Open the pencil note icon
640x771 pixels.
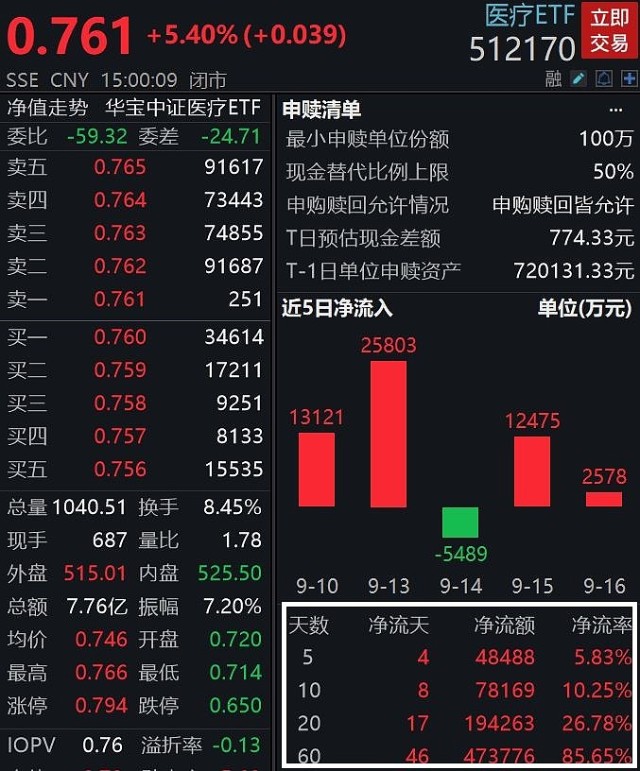click(x=578, y=79)
